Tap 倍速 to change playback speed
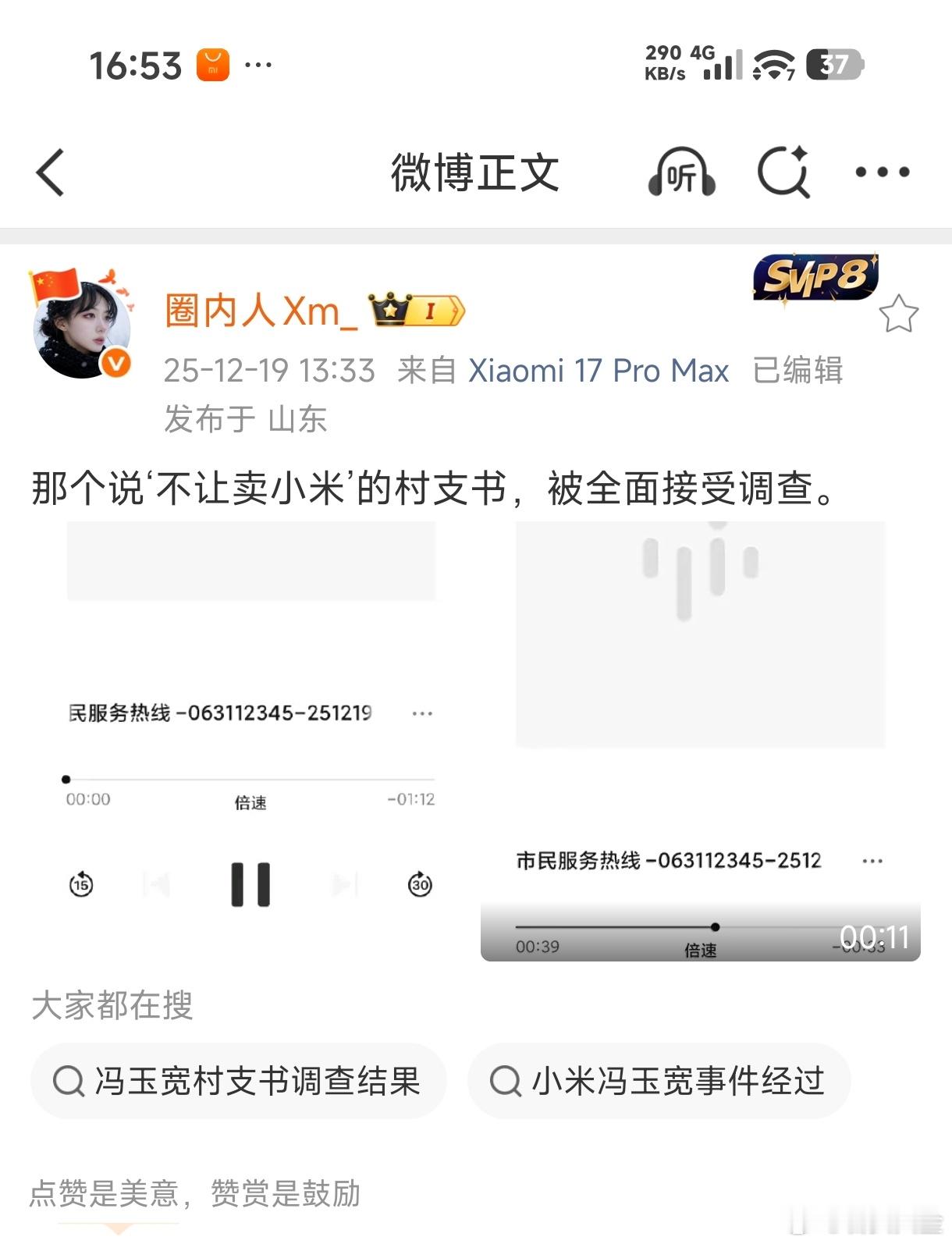 pyautogui.click(x=250, y=801)
